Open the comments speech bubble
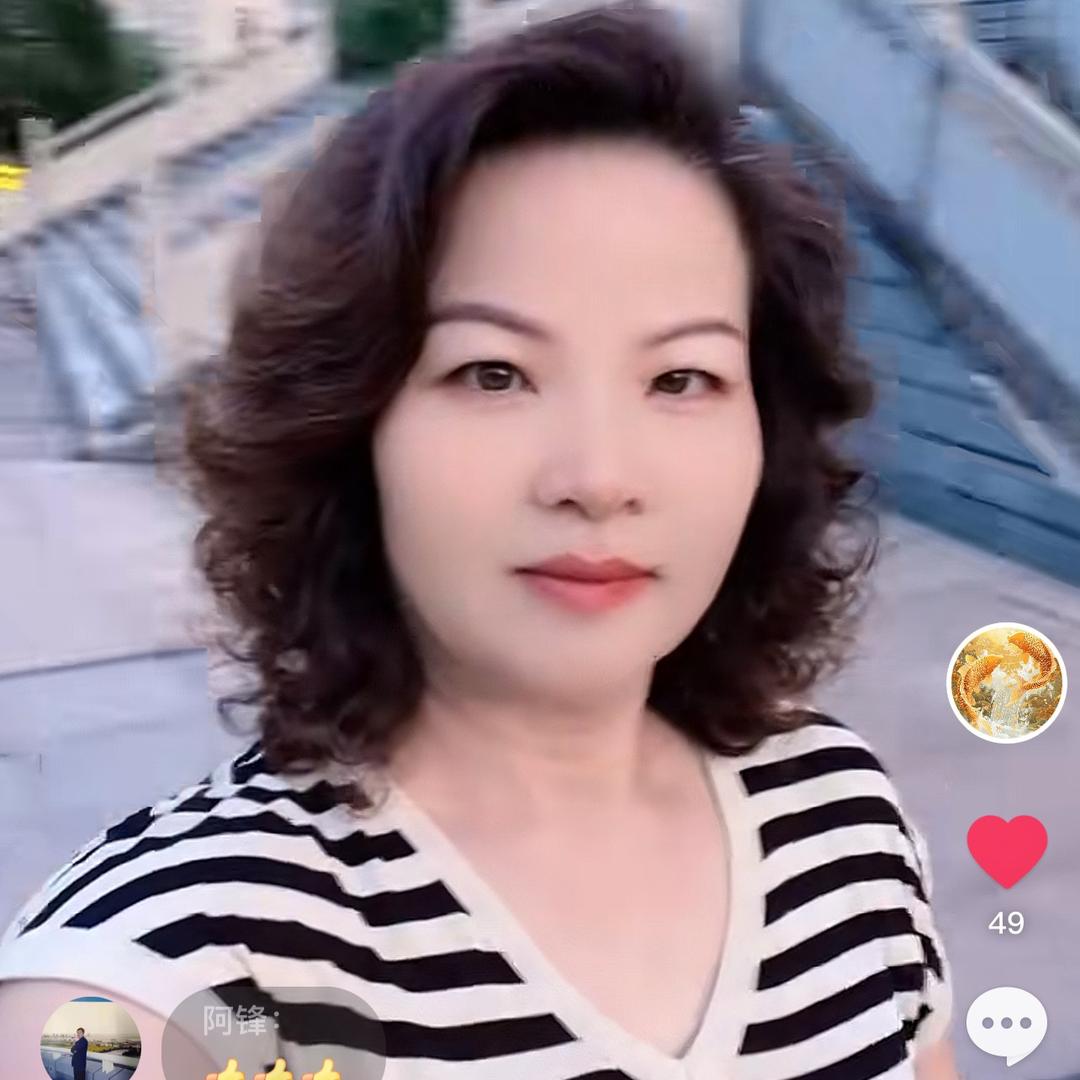This screenshot has height=1080, width=1080. coord(1006,1026)
